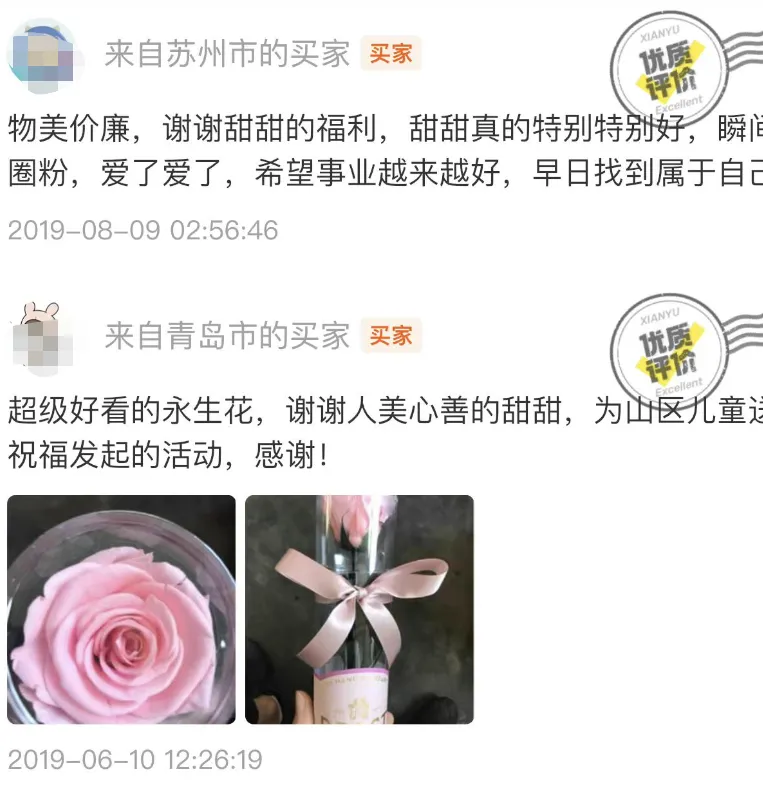Open the Suzhou buyer's profile avatar
The height and width of the screenshot is (807, 763).
click(42, 52)
